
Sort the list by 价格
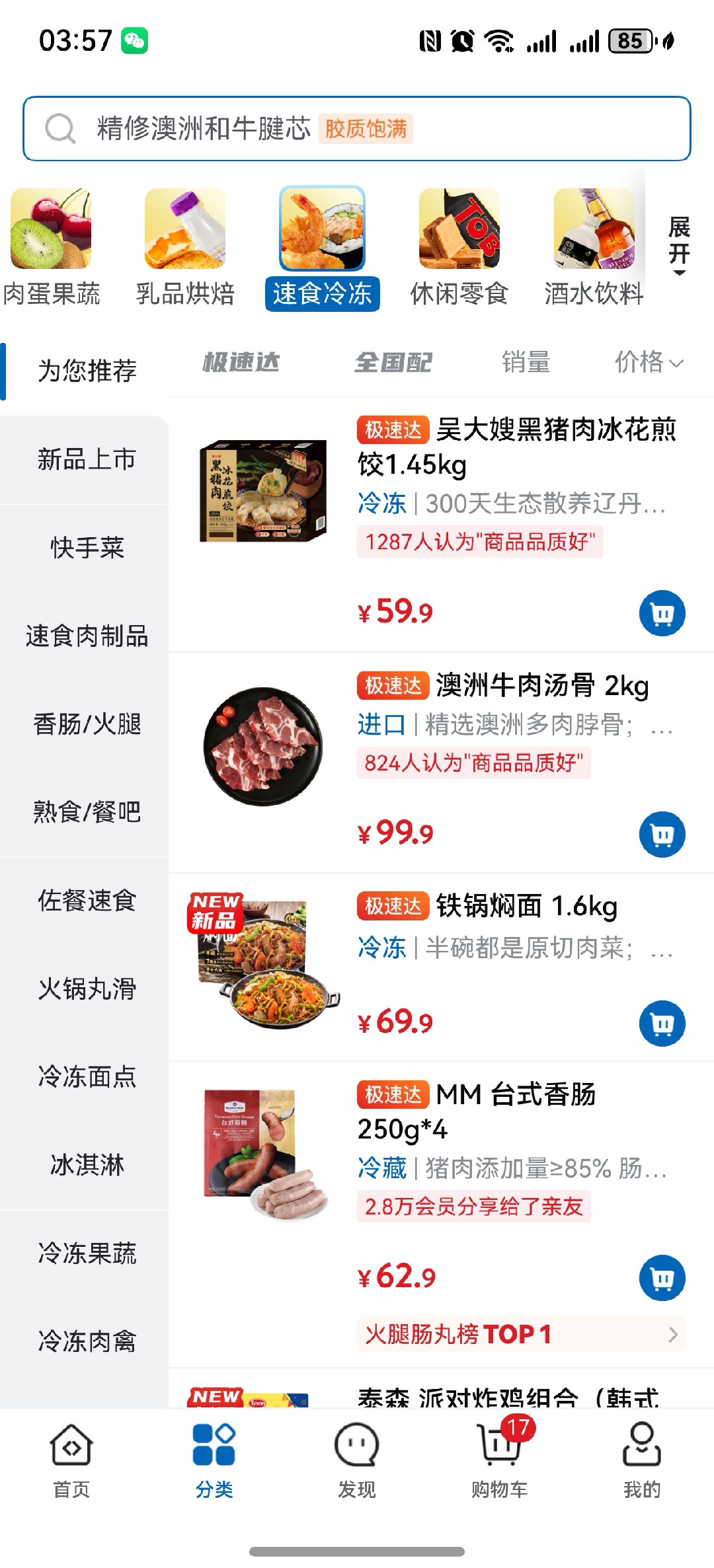tap(648, 362)
